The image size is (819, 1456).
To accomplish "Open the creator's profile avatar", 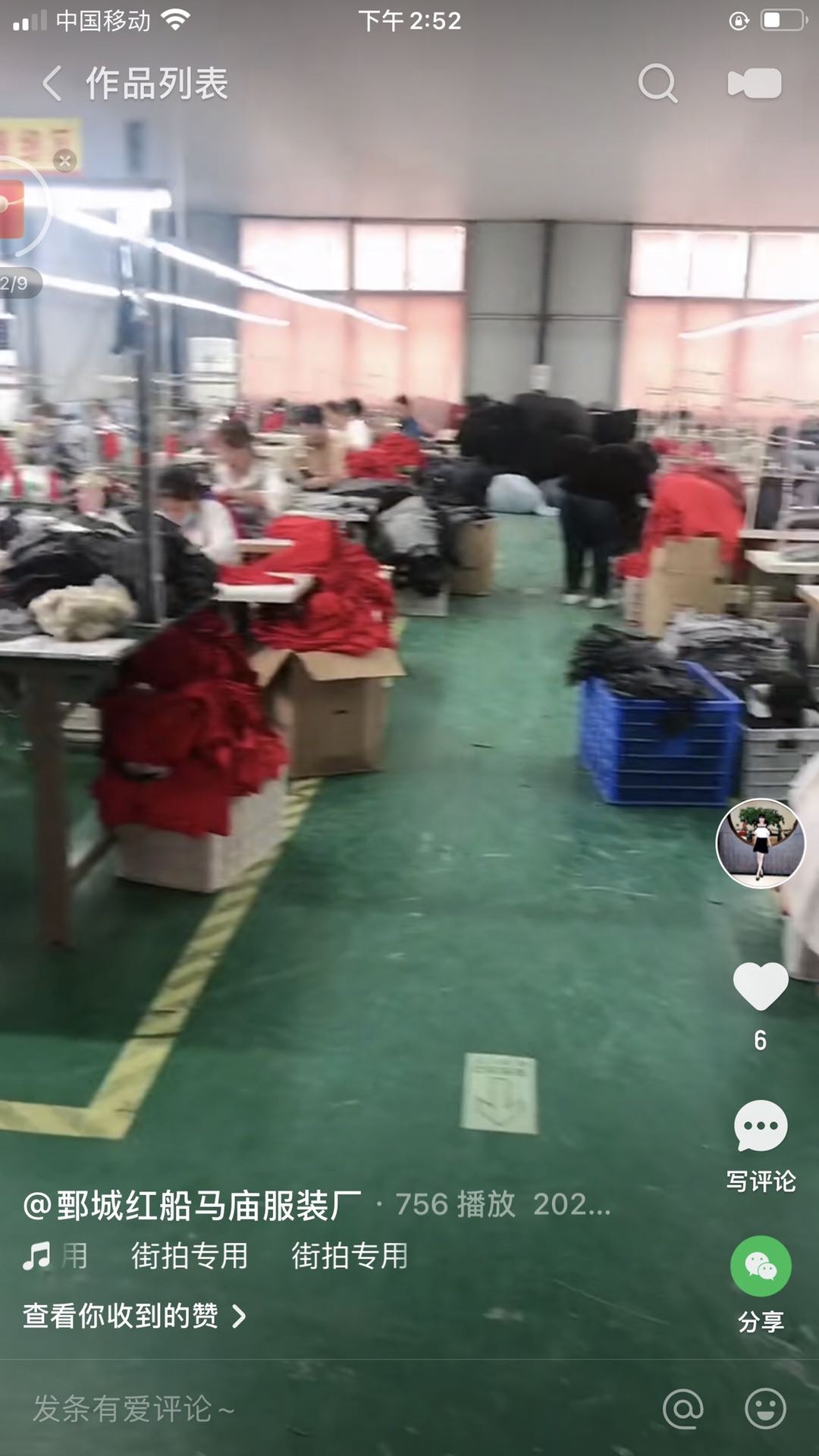I will [760, 843].
